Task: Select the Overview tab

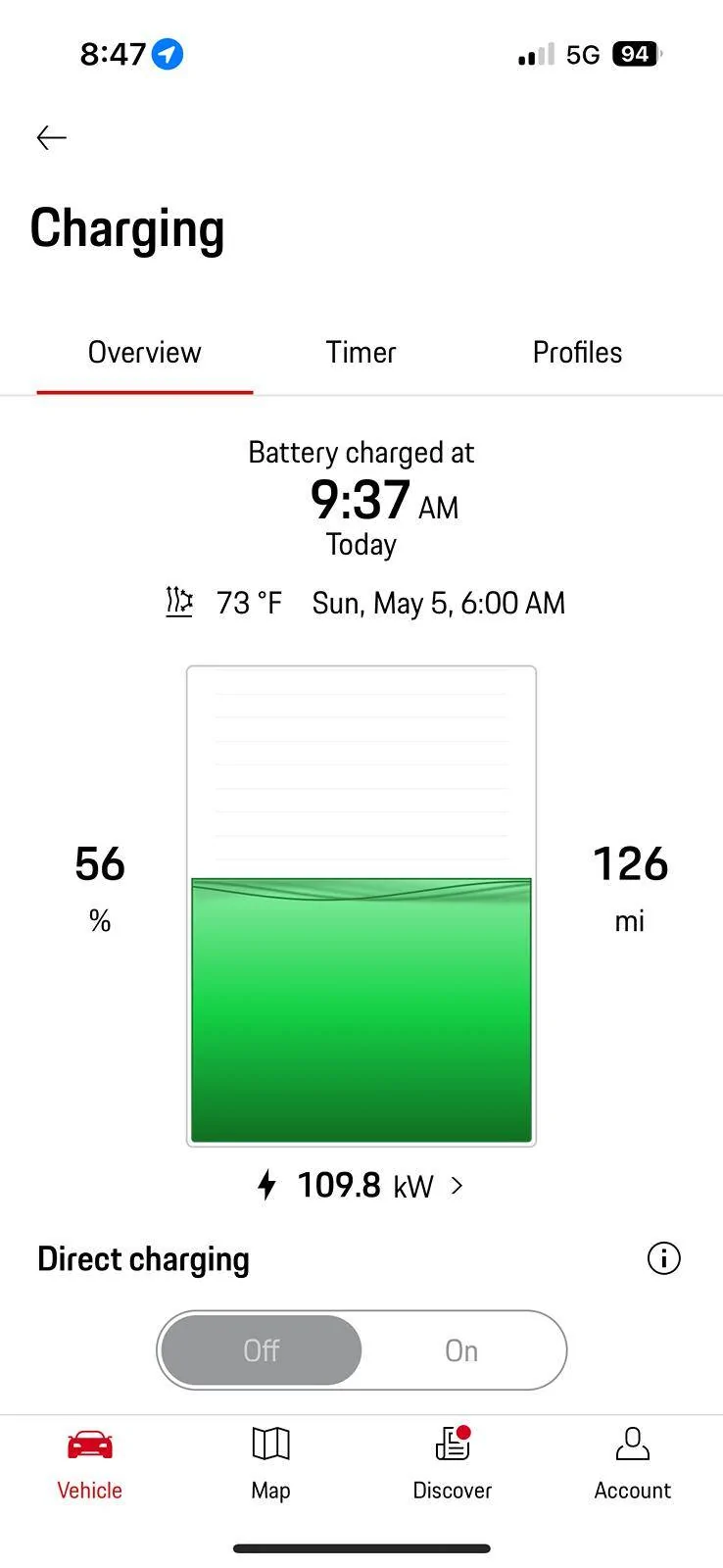Action: coord(145,353)
